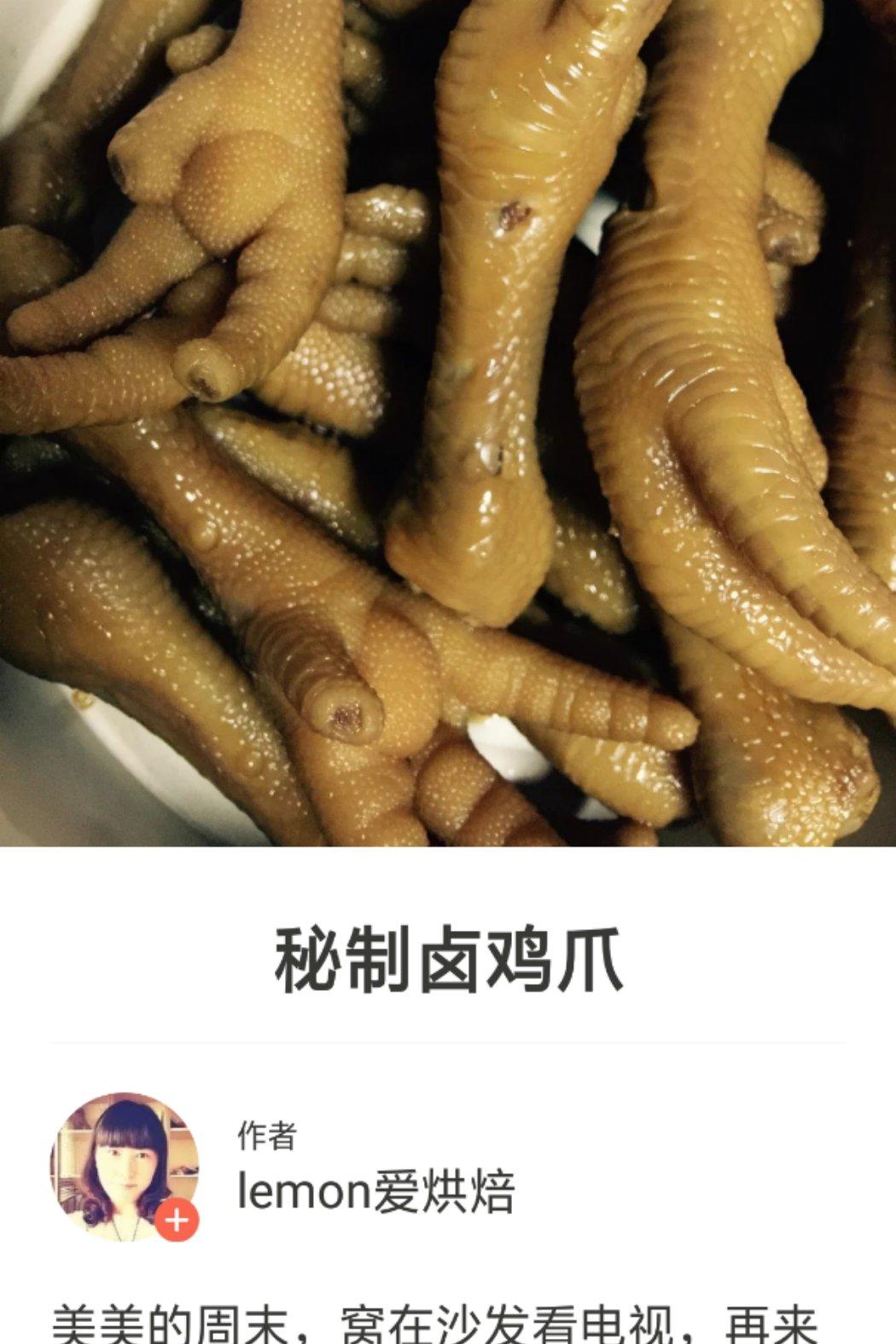Open author lemon爱烘焙's profile
The image size is (896, 1344).
click(375, 1192)
